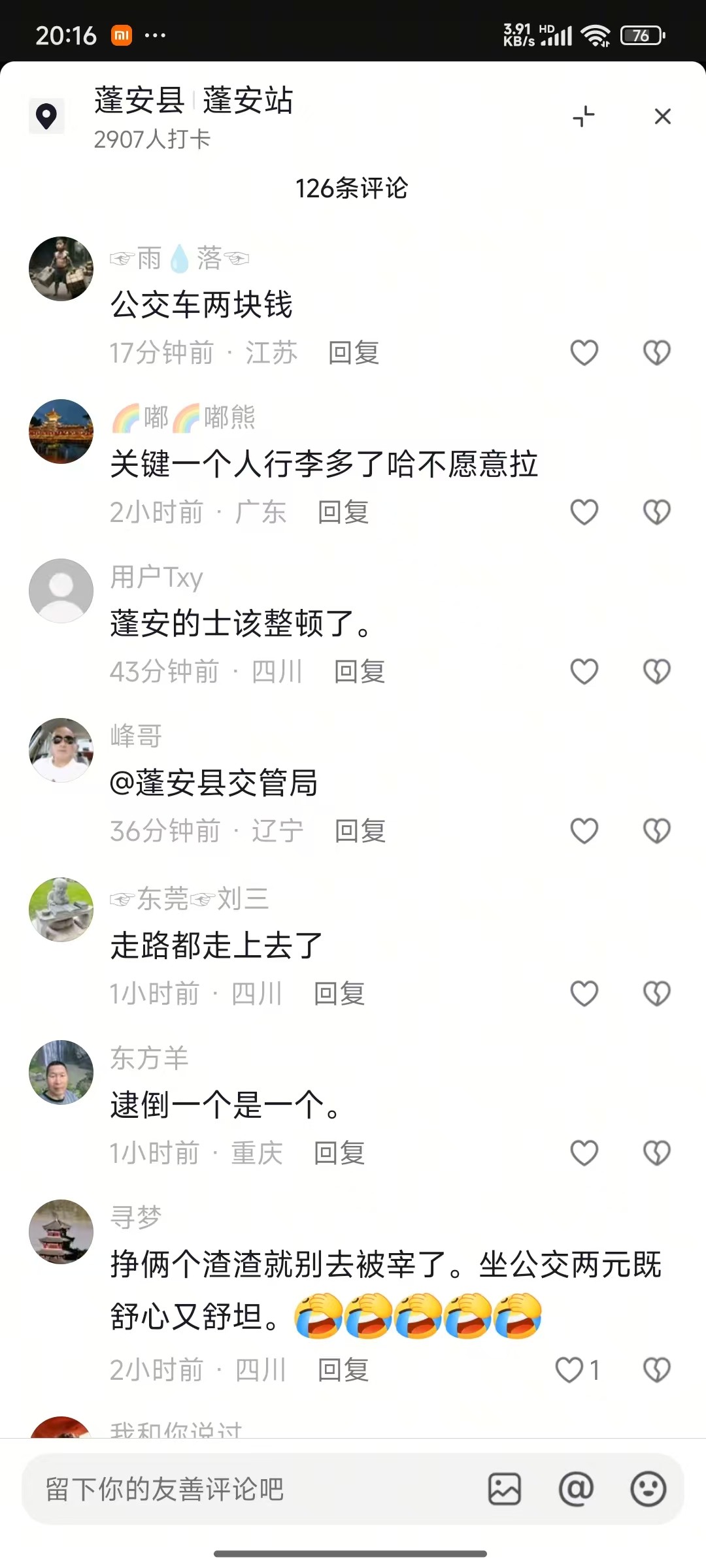Dislike the comment by 嘟嘟熊

pos(656,512)
